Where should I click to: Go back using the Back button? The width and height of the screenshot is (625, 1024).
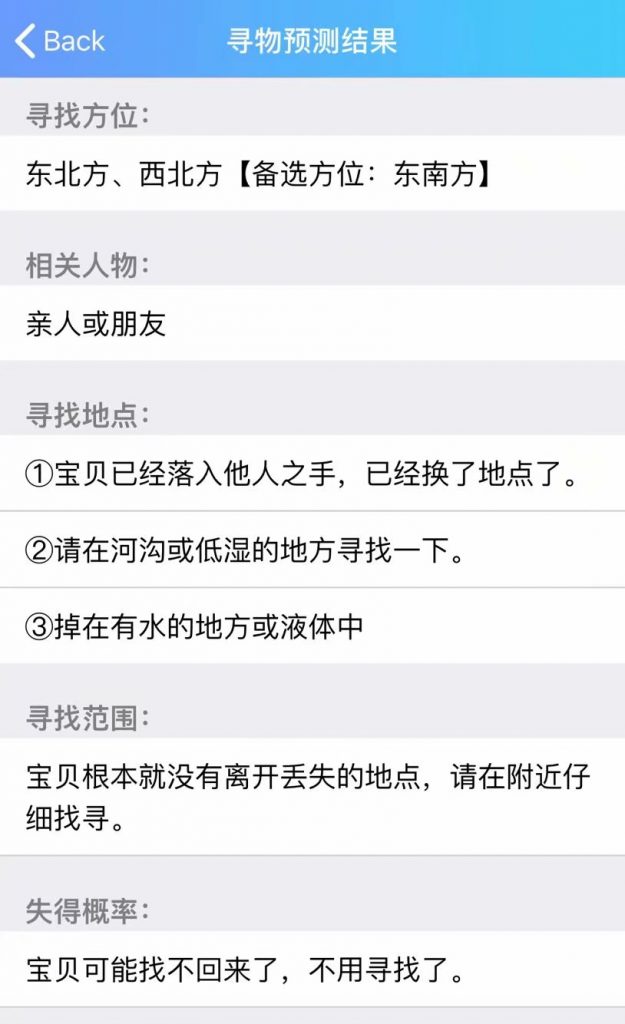[x=59, y=40]
